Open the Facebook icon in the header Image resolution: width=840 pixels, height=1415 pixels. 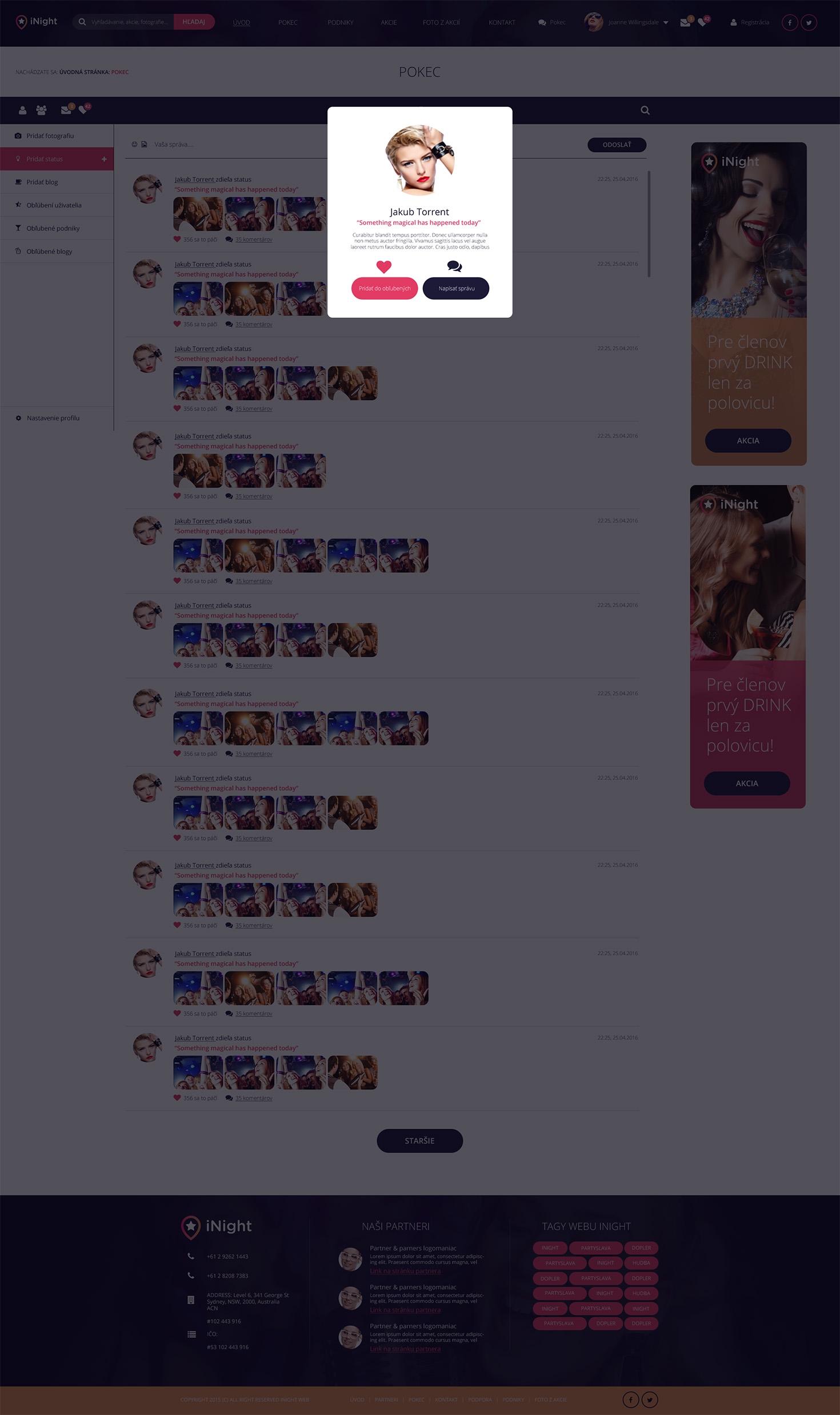pyautogui.click(x=789, y=22)
